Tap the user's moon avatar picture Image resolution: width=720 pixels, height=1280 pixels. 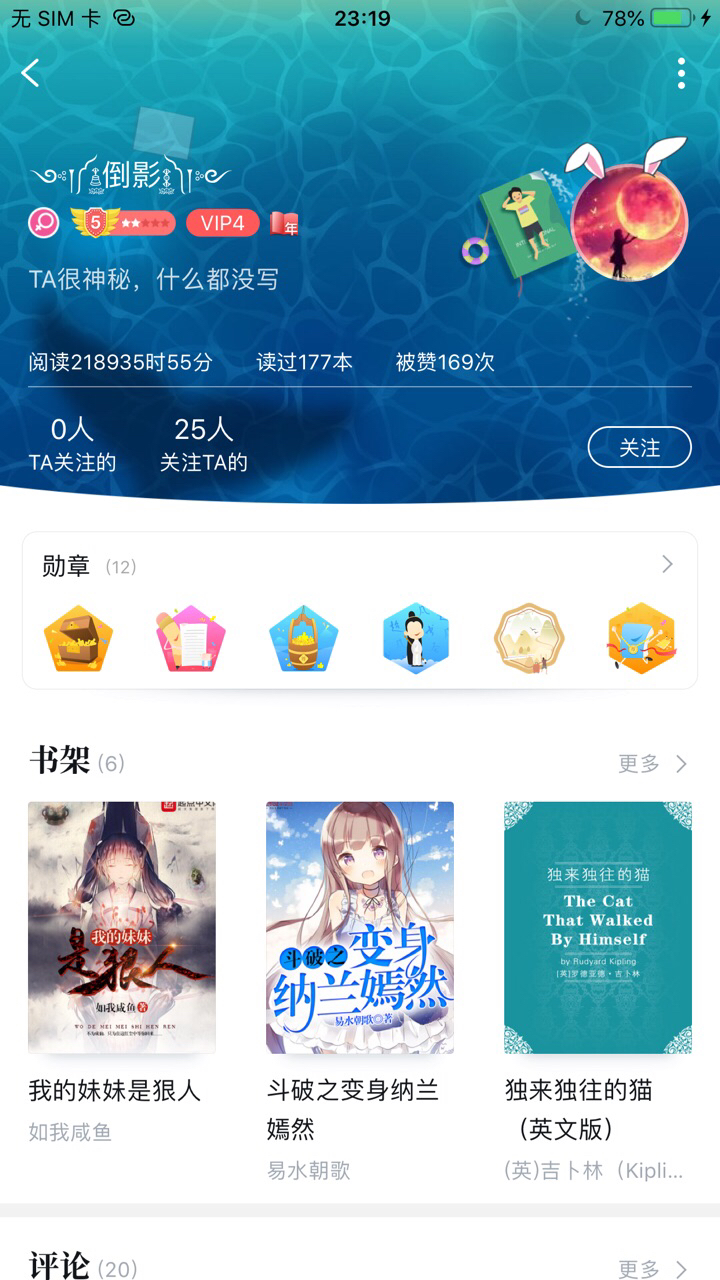click(629, 221)
